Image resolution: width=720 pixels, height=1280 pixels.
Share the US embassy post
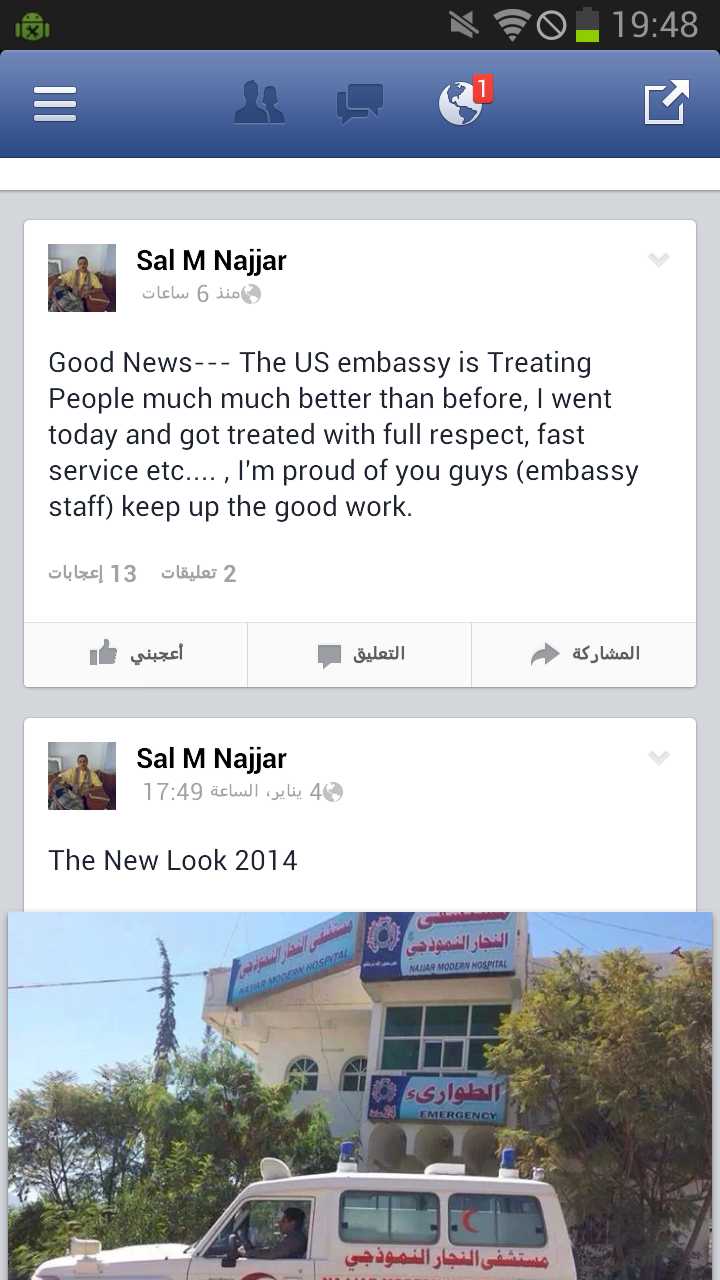(584, 654)
